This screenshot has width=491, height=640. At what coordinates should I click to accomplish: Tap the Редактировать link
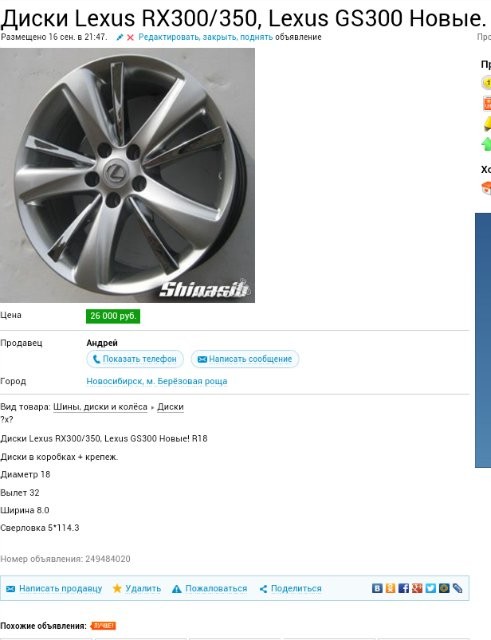click(169, 37)
